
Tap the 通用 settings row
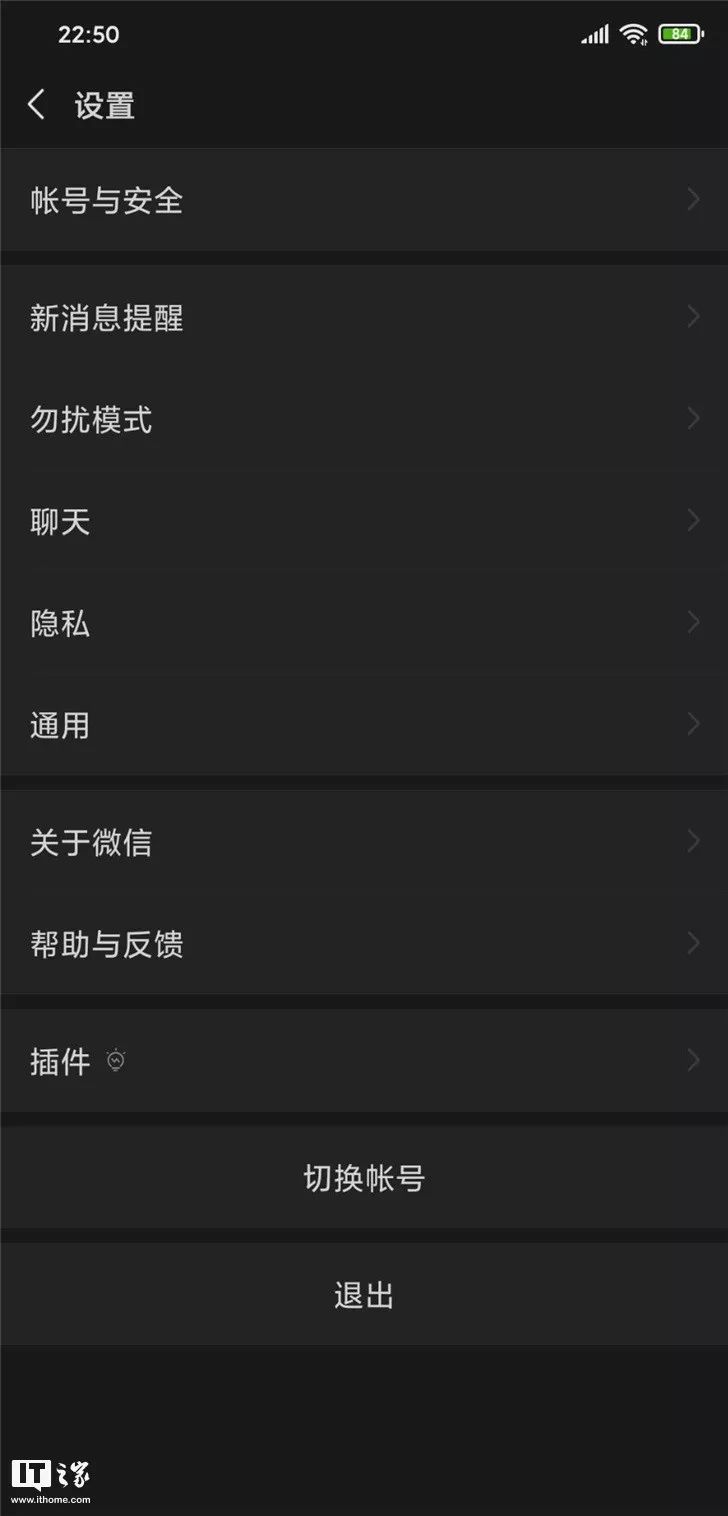coord(364,726)
